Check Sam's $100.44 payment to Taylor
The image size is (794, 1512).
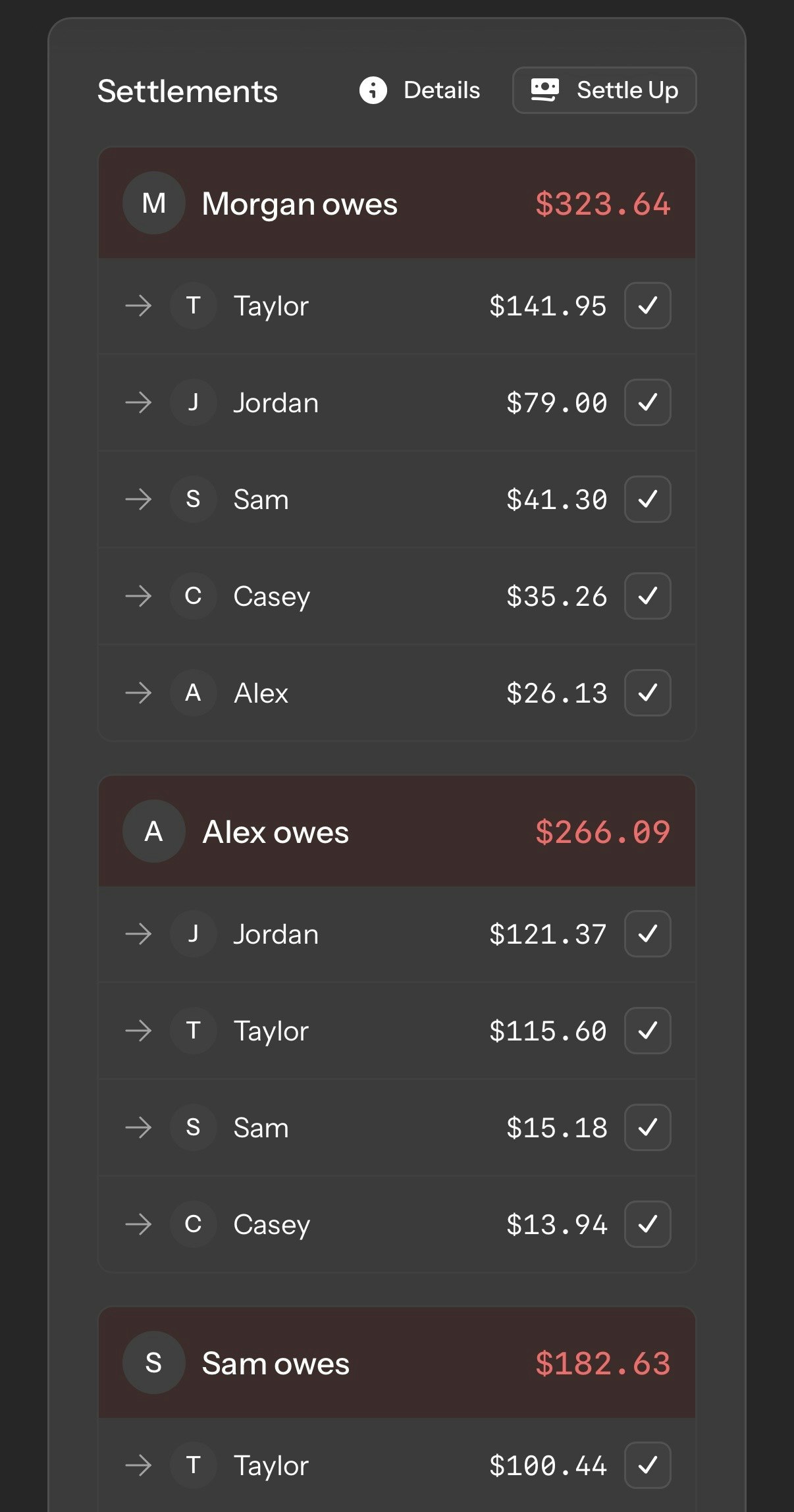[647, 1465]
